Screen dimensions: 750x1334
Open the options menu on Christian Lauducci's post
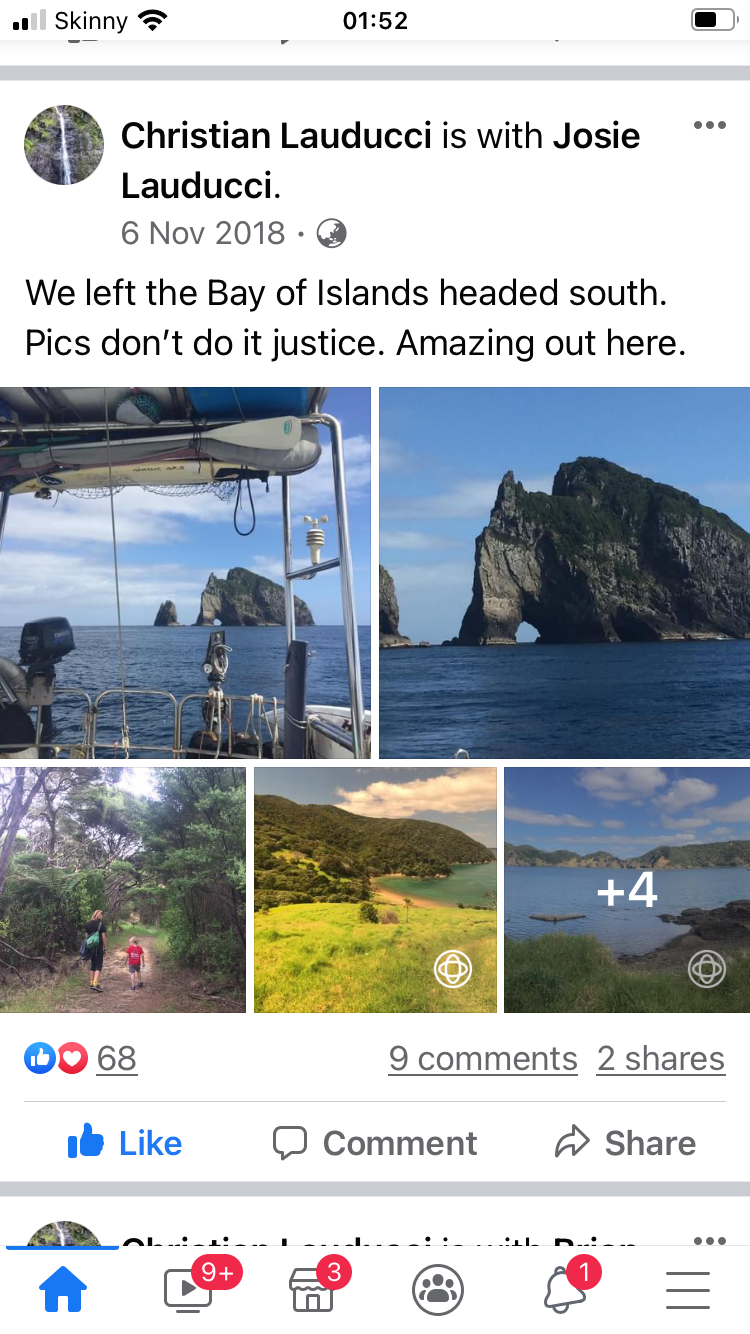(x=709, y=126)
